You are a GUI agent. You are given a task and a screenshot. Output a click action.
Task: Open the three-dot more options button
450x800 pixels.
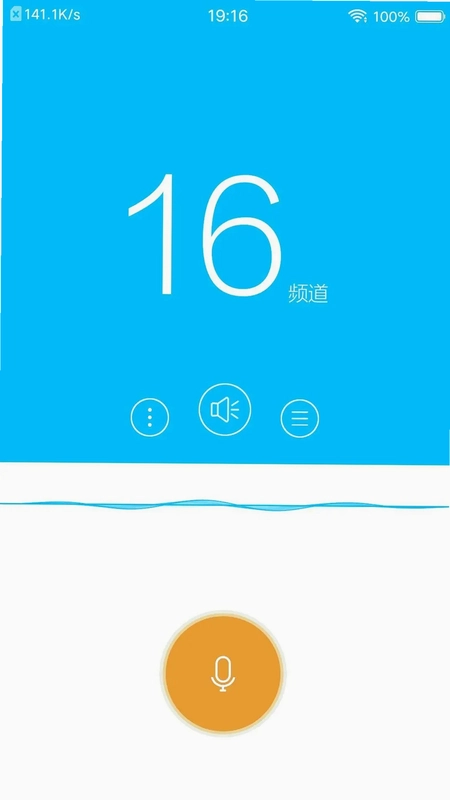click(149, 418)
